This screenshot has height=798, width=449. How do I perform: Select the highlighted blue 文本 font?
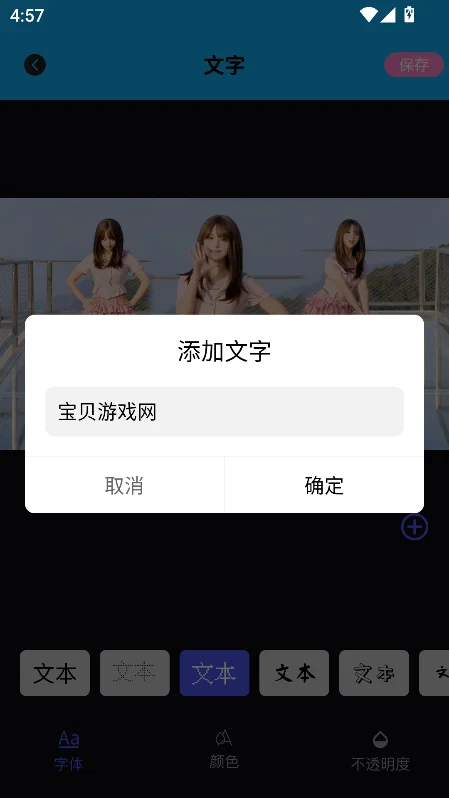214,673
